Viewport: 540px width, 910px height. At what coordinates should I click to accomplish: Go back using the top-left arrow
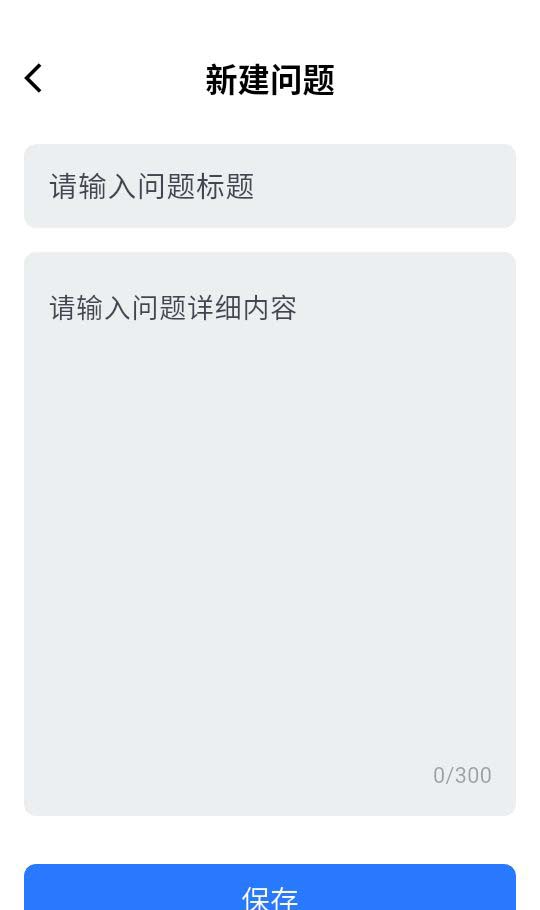tap(34, 78)
